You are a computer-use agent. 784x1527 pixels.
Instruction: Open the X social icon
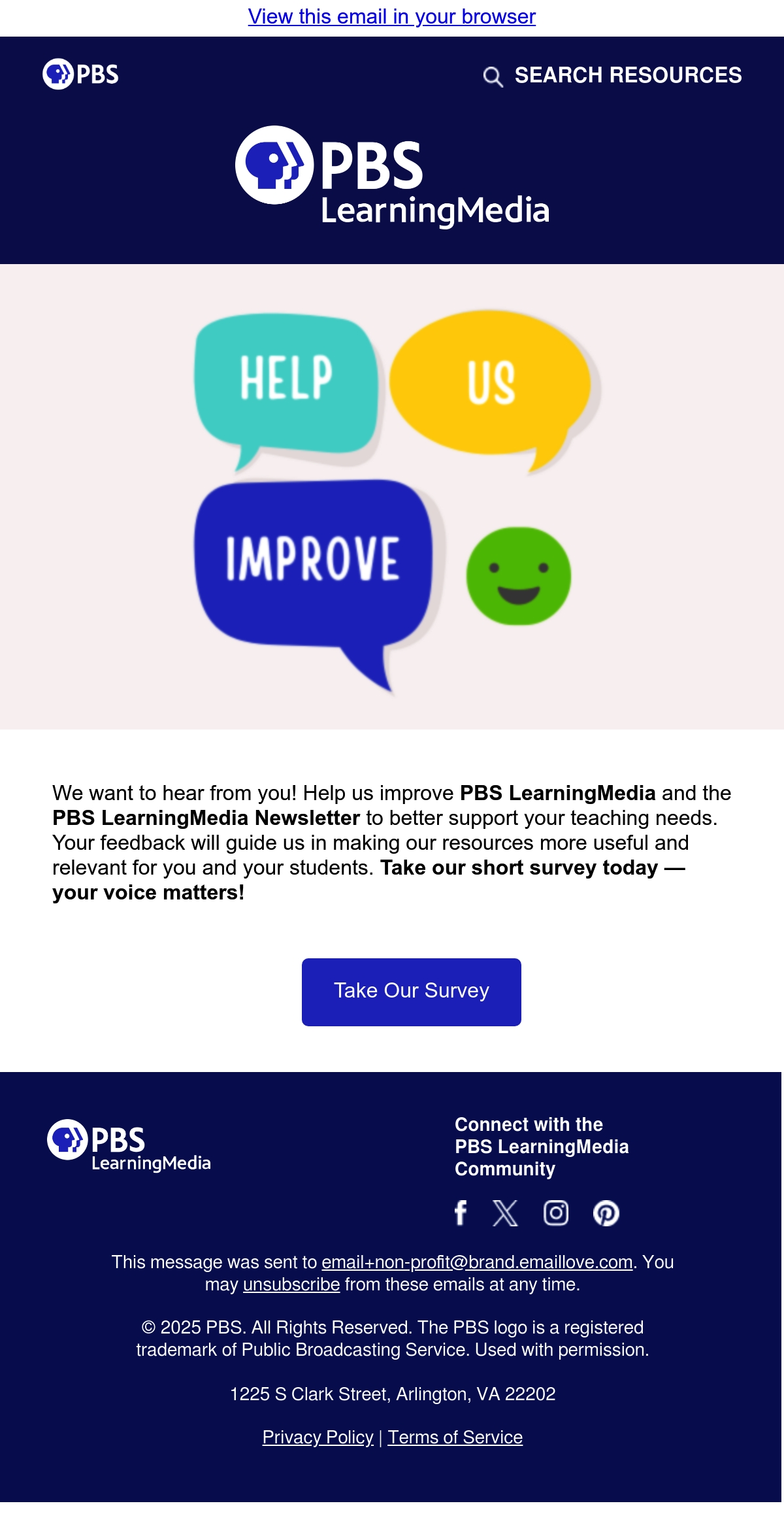pyautogui.click(x=505, y=1213)
